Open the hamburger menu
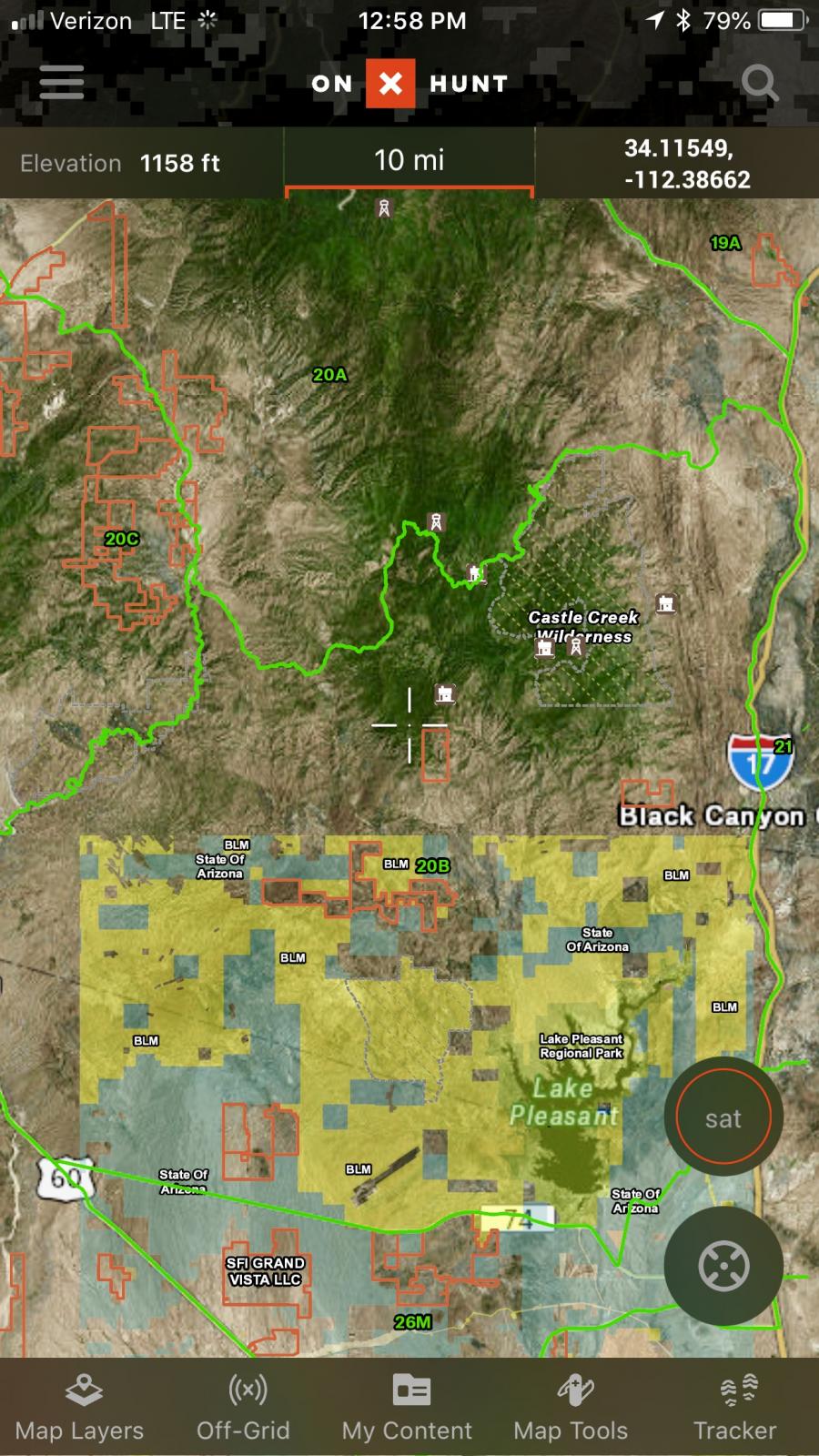Image resolution: width=819 pixels, height=1456 pixels. click(x=62, y=83)
